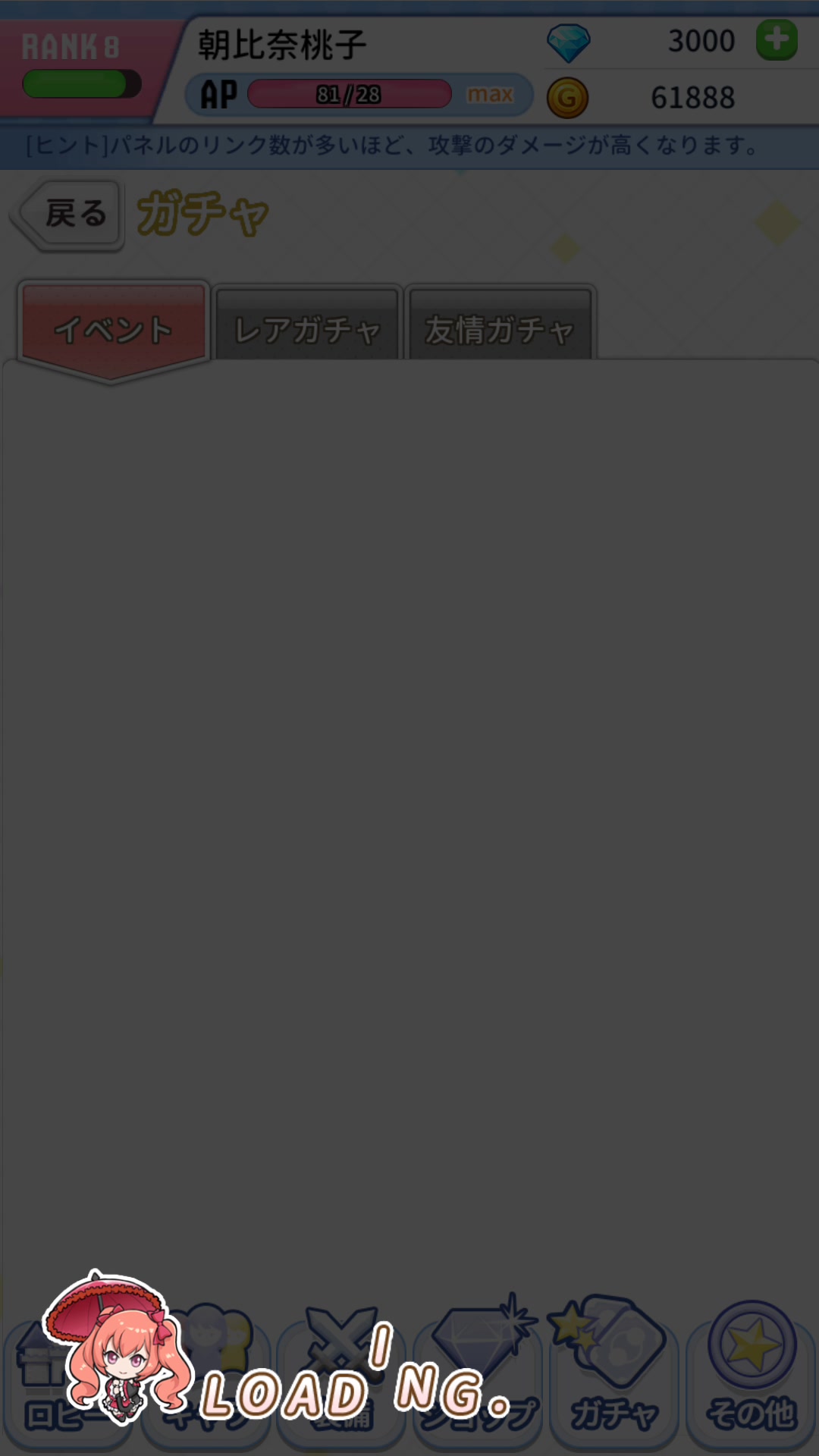Image resolution: width=819 pixels, height=1456 pixels.
Task: Add gems with the green plus button
Action: [776, 41]
